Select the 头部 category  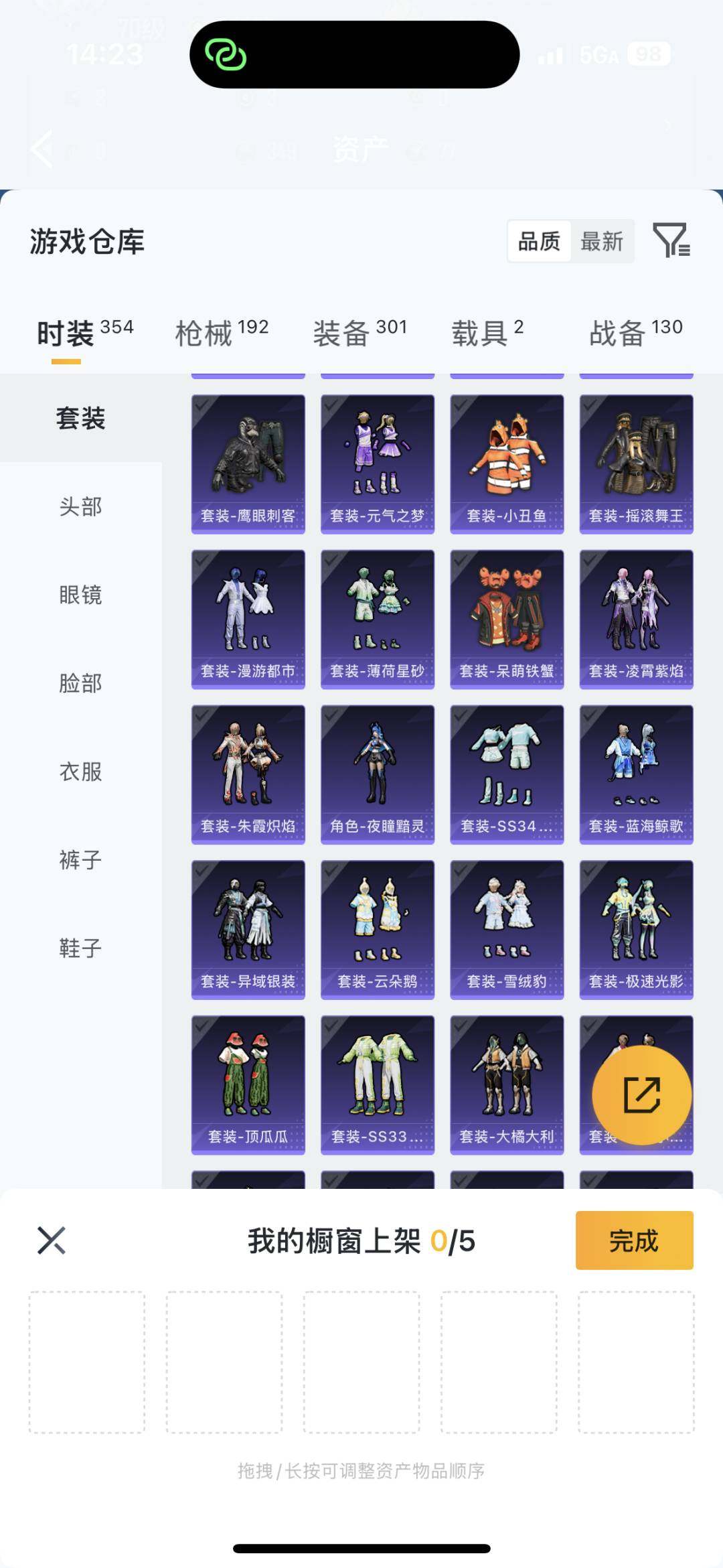click(x=80, y=507)
